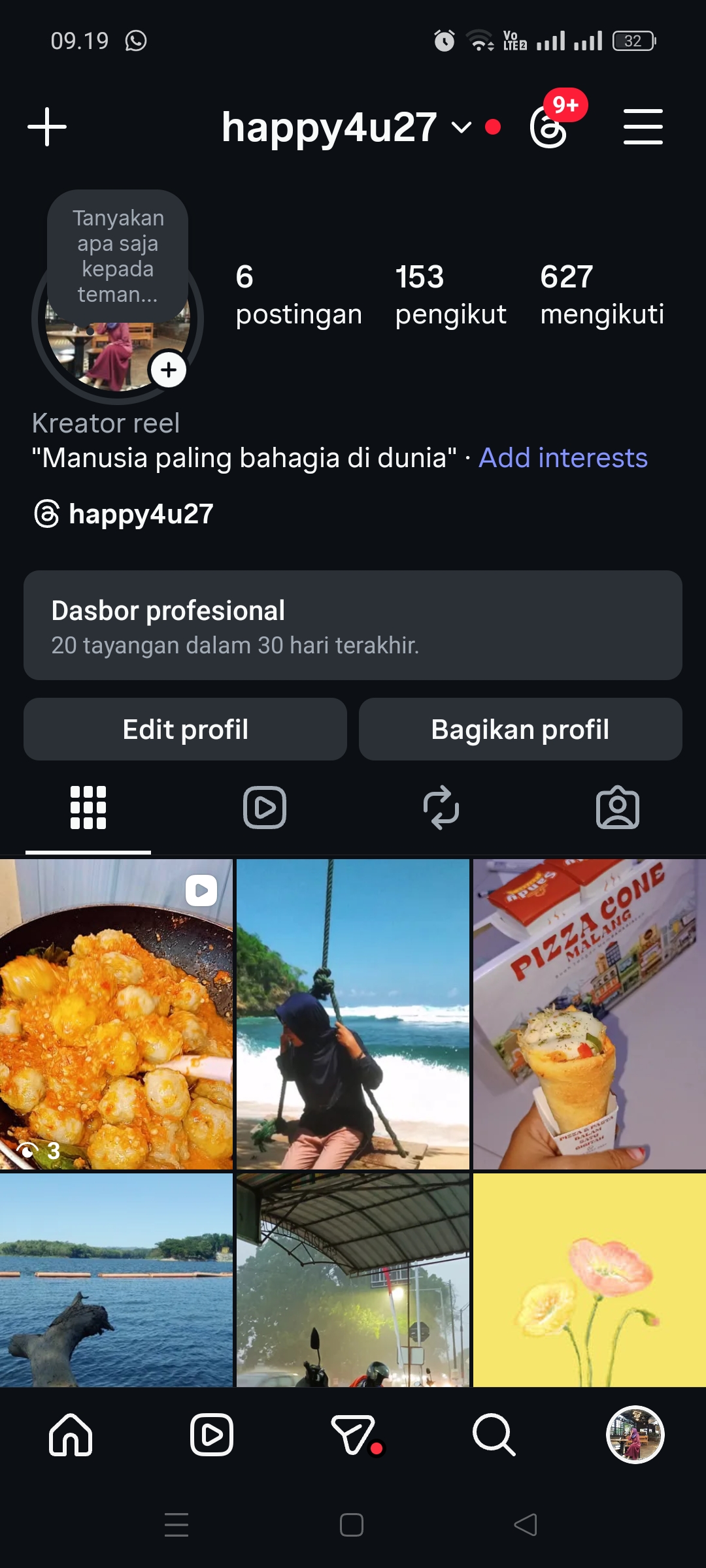Viewport: 706px width, 1568px height.
Task: Open the Pizza Cone Malang post
Action: [589, 1014]
